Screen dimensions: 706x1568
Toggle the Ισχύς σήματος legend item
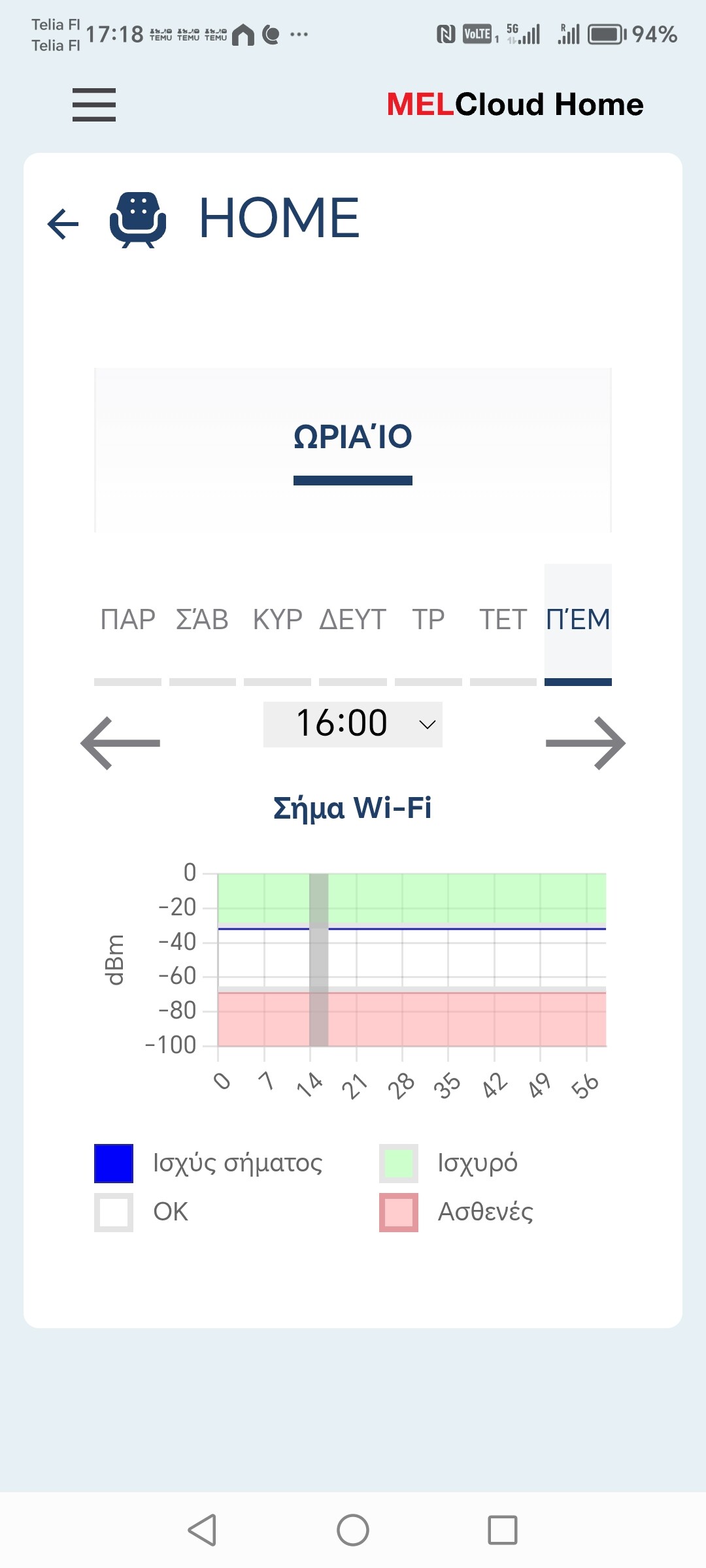pyautogui.click(x=209, y=1163)
